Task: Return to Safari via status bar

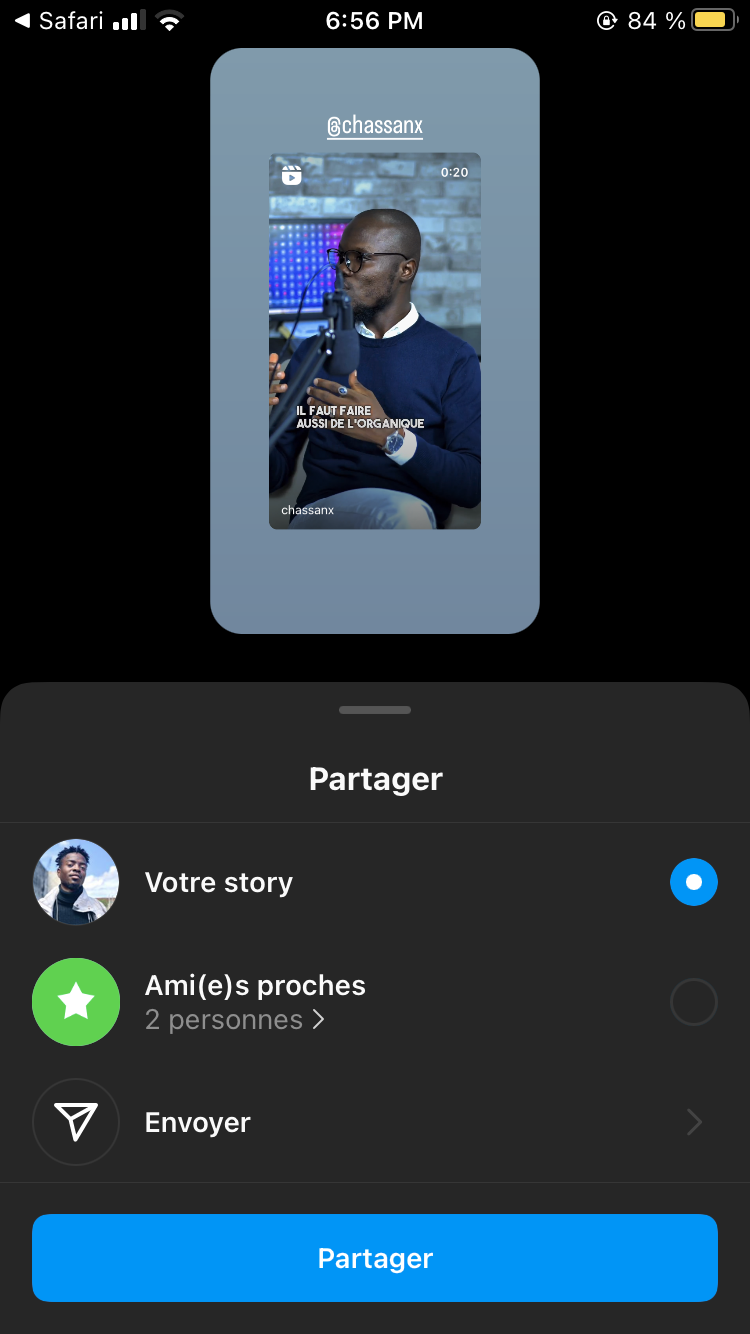Action: (60, 21)
